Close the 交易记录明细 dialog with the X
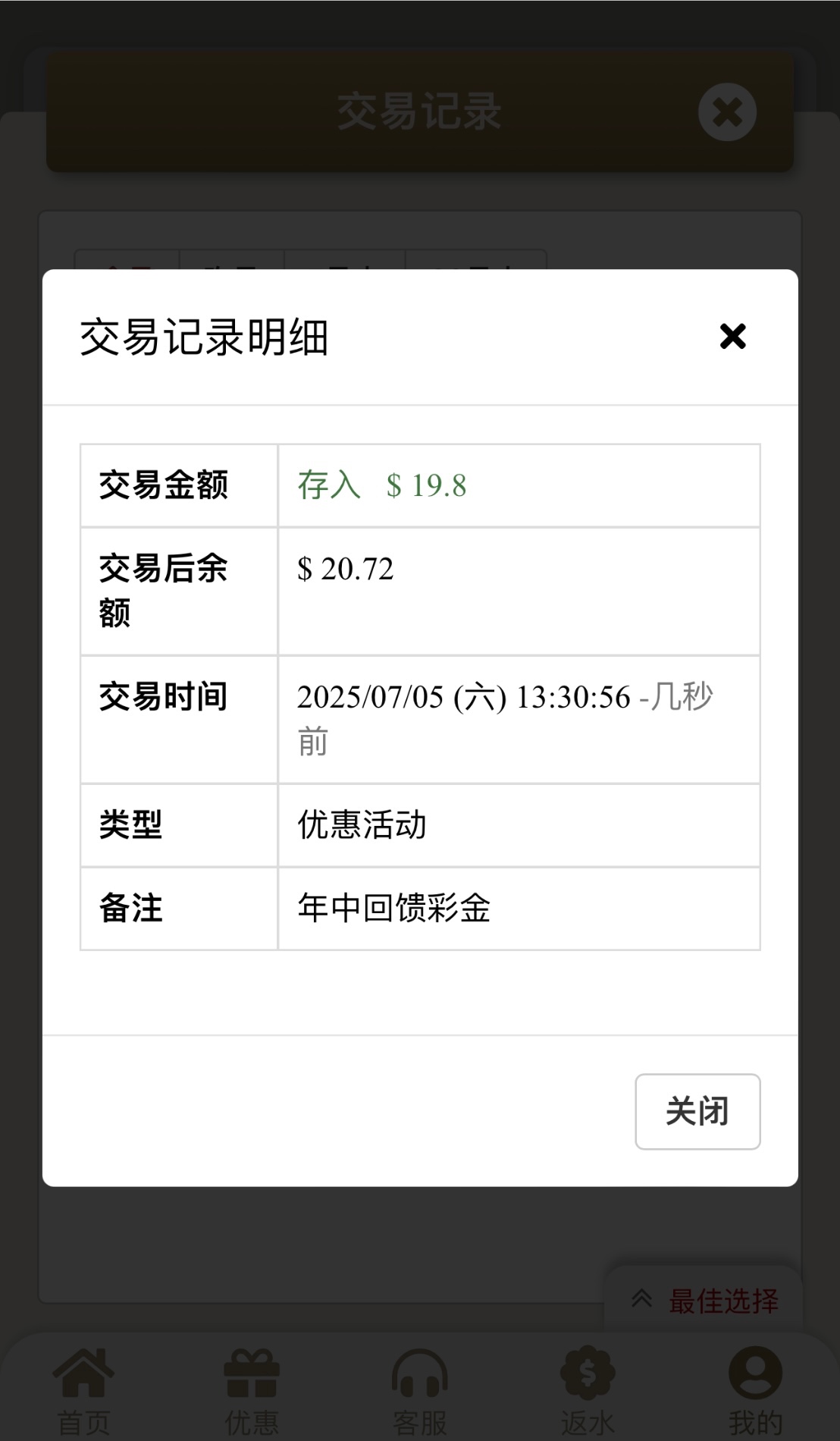This screenshot has width=840, height=1441. [732, 336]
